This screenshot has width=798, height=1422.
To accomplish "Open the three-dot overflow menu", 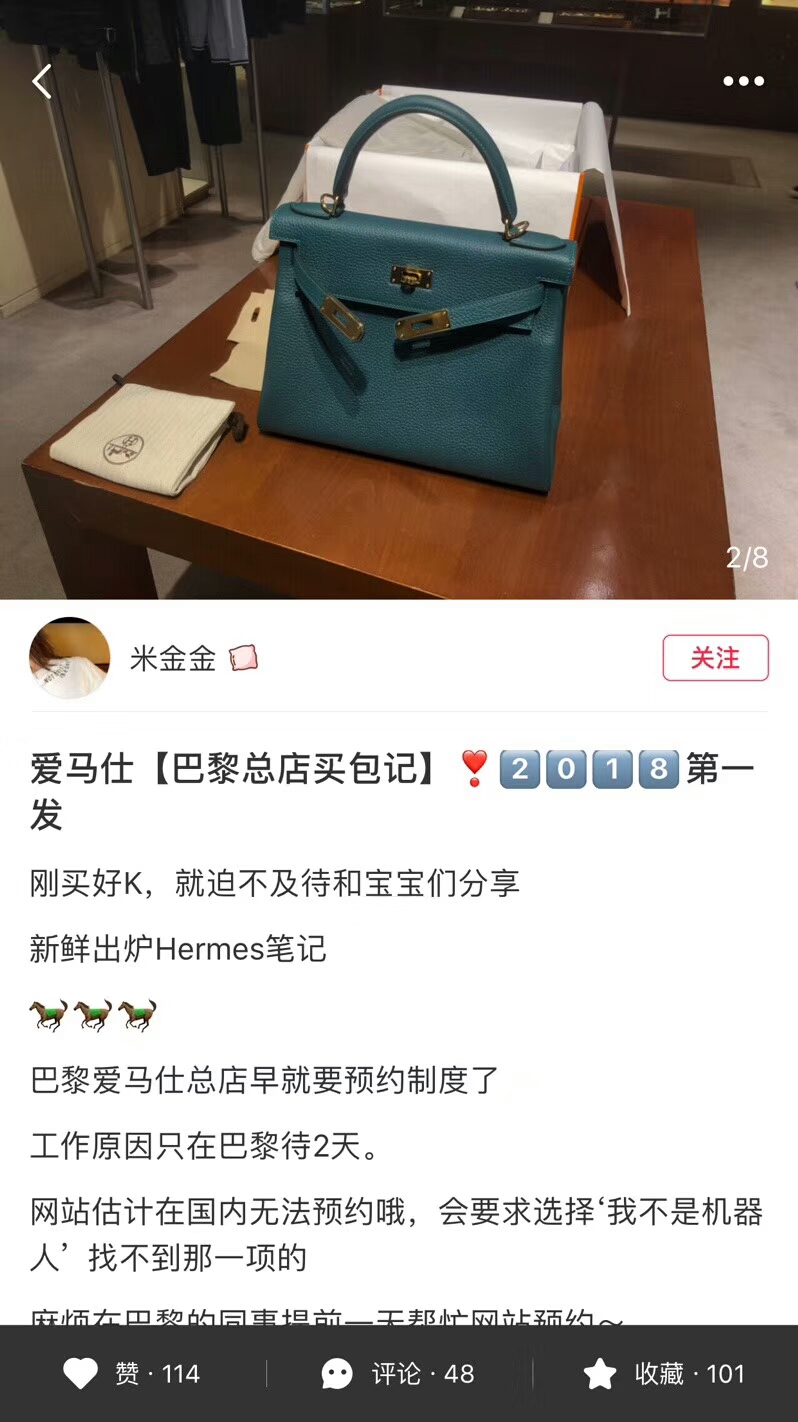I will click(743, 82).
